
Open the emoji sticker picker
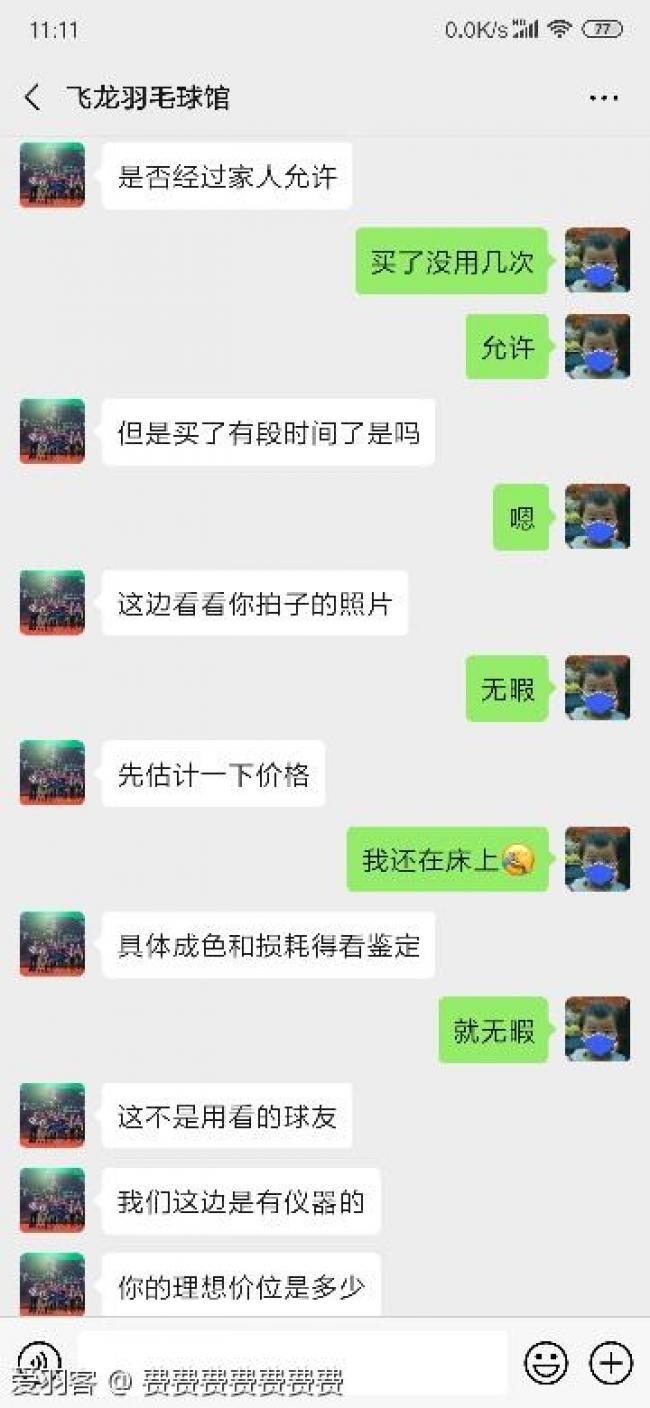546,1363
